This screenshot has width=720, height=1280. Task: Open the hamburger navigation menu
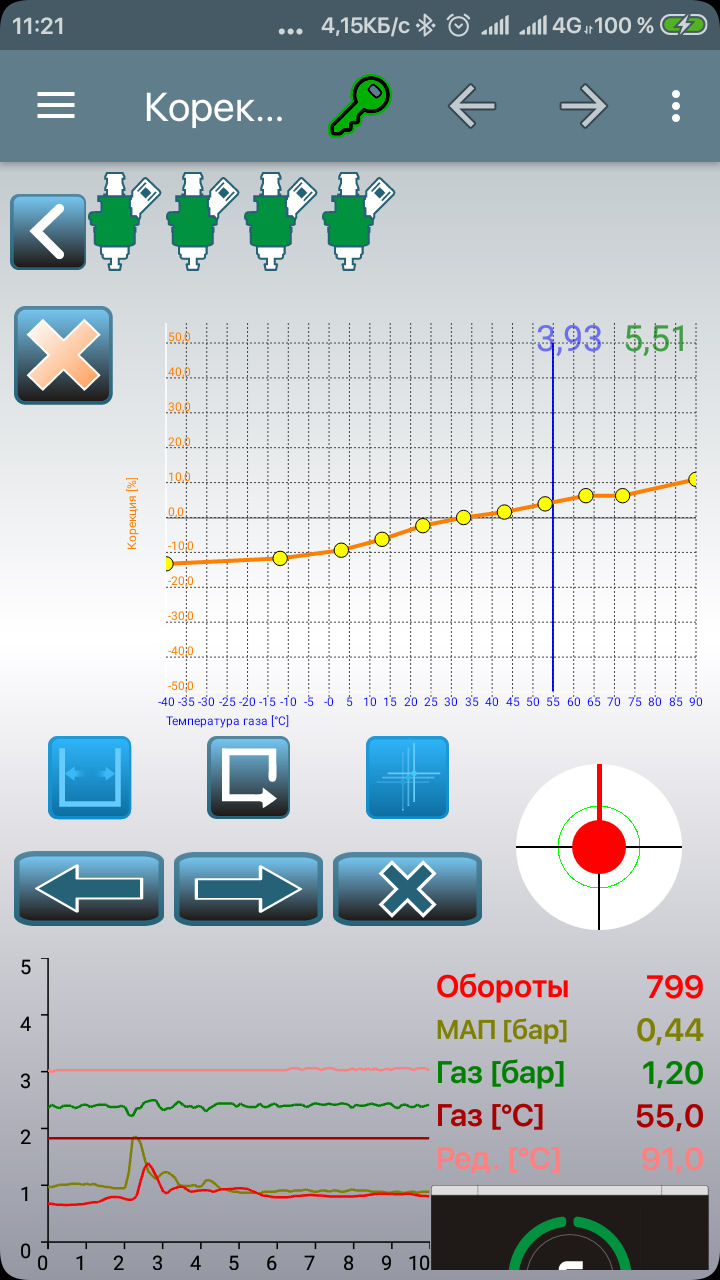[x=56, y=105]
